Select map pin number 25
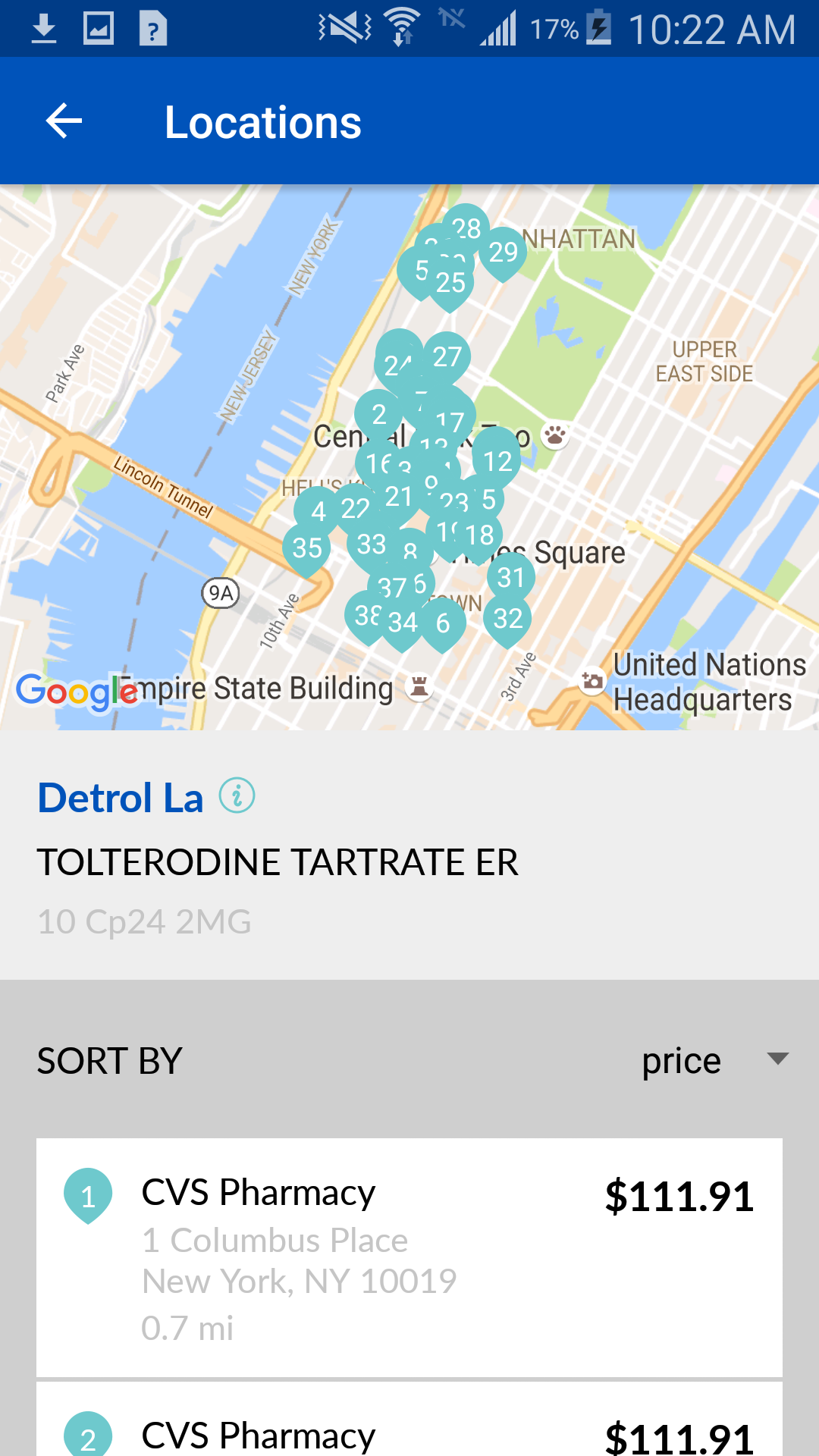This screenshot has height=1456, width=819. (x=450, y=284)
